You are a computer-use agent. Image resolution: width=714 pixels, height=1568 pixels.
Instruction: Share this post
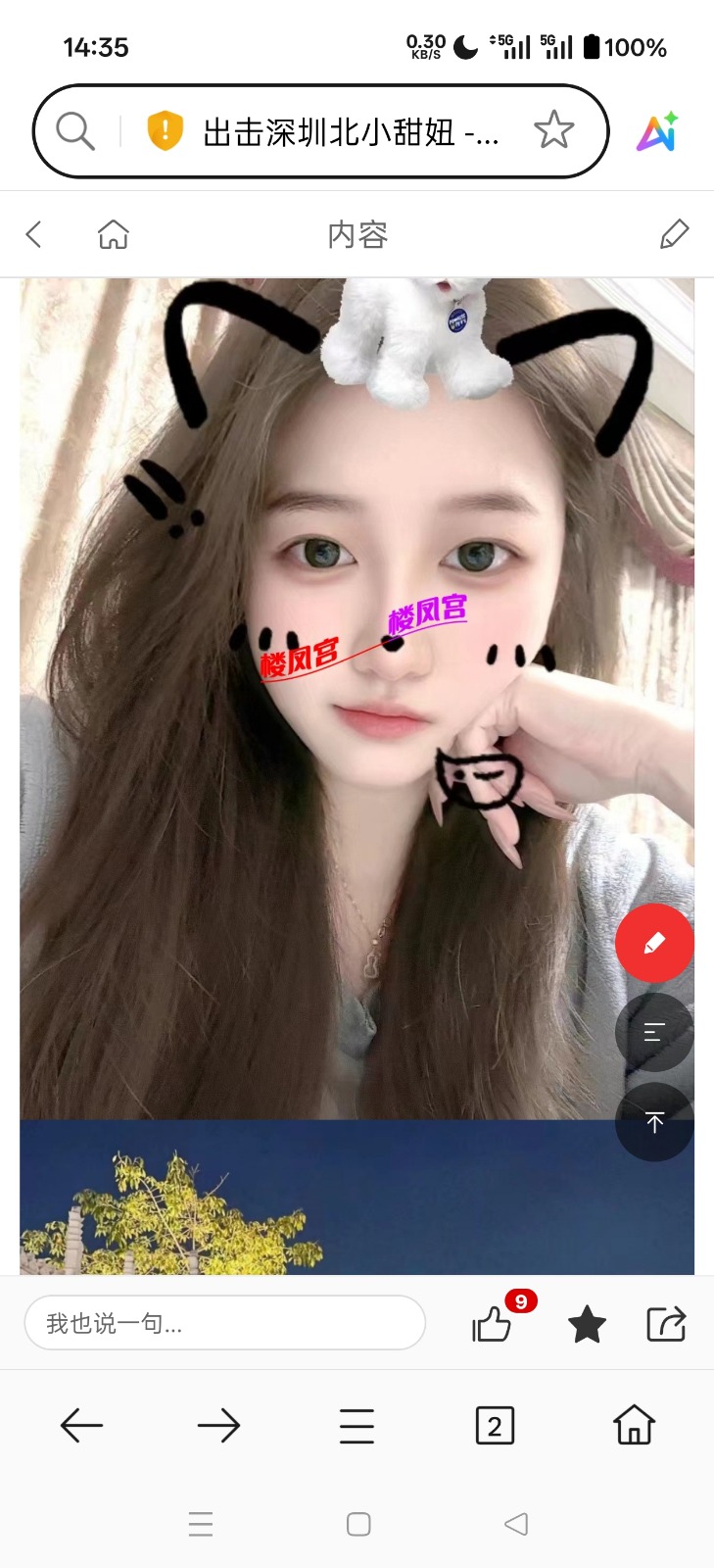(666, 1324)
